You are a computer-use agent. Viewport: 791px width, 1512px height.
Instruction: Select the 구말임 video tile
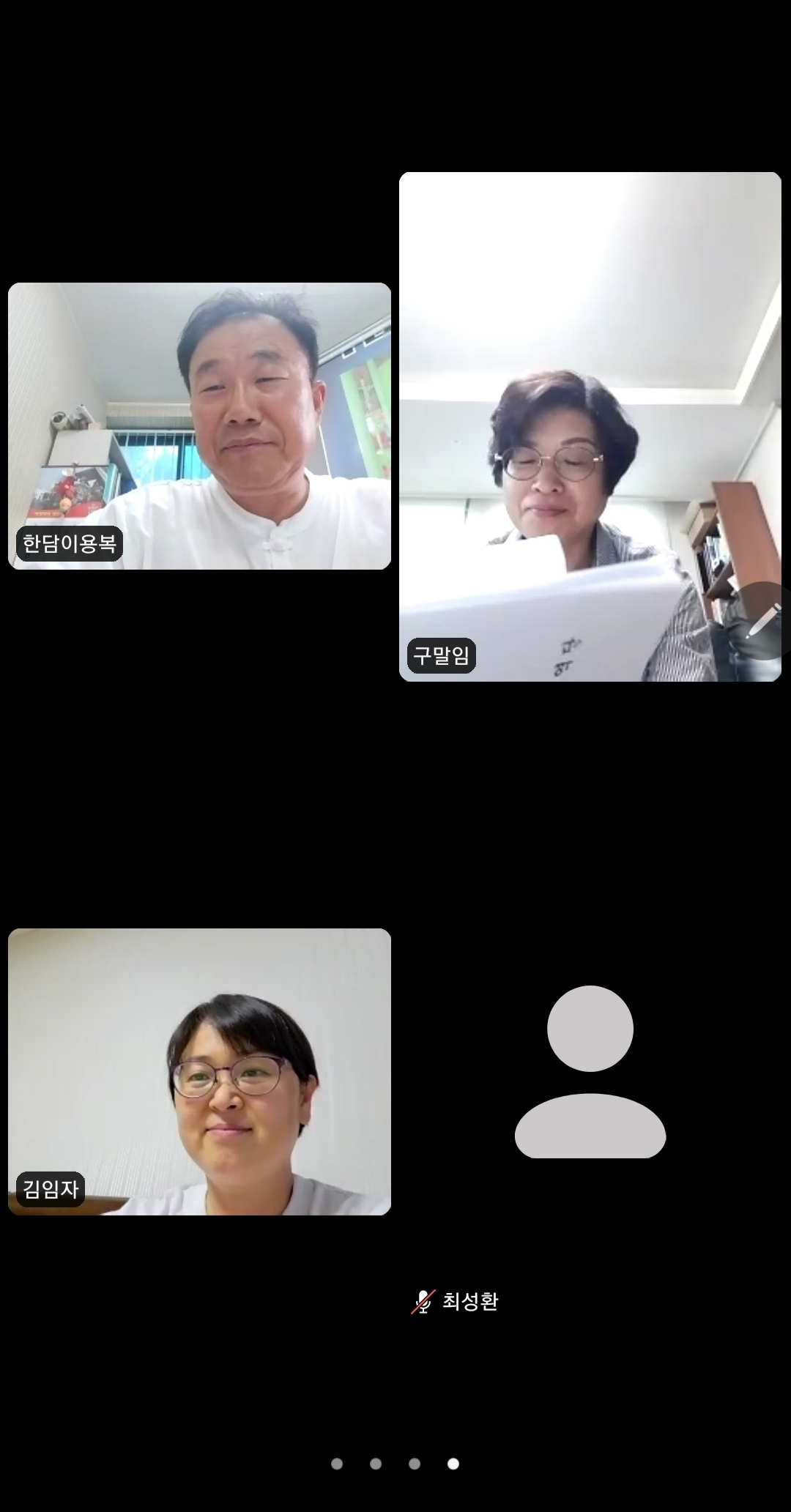[x=590, y=426]
